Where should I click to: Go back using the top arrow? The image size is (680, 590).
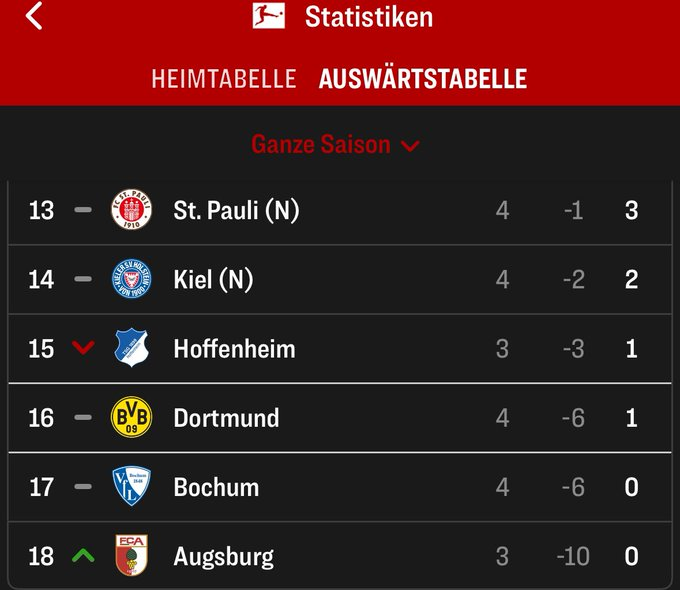pos(35,17)
